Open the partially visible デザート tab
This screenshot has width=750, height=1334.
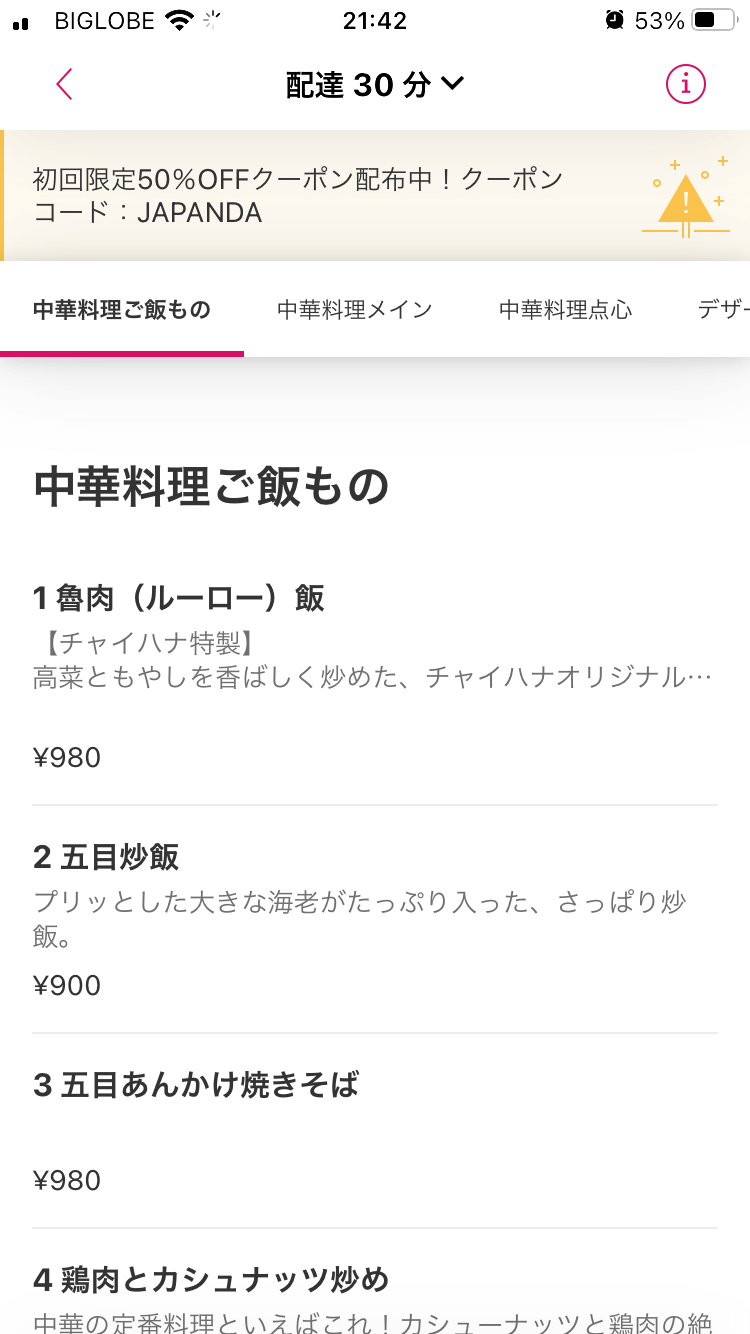click(x=722, y=310)
